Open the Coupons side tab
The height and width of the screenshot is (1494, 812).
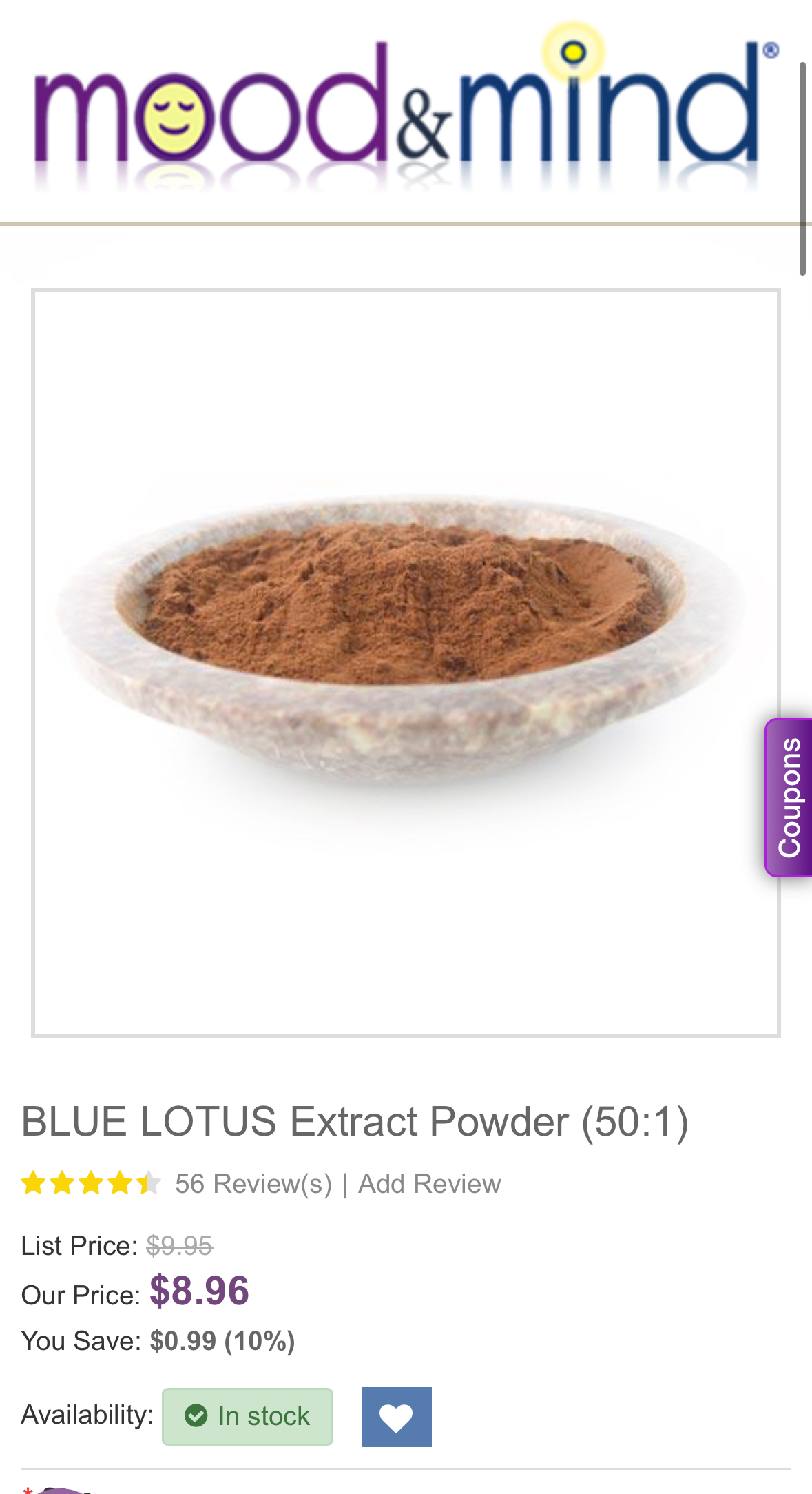(789, 797)
